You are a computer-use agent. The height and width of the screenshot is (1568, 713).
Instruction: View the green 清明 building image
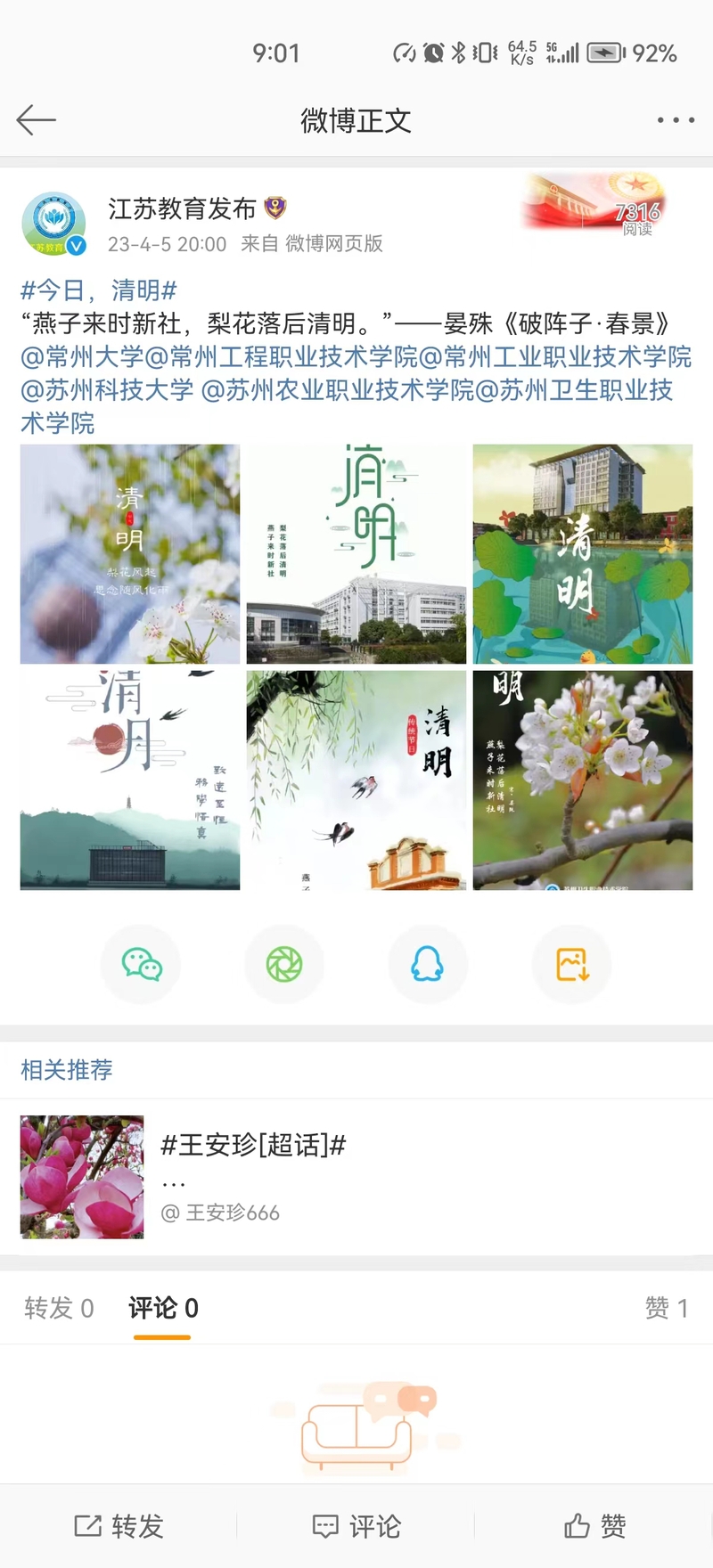pyautogui.click(x=356, y=554)
